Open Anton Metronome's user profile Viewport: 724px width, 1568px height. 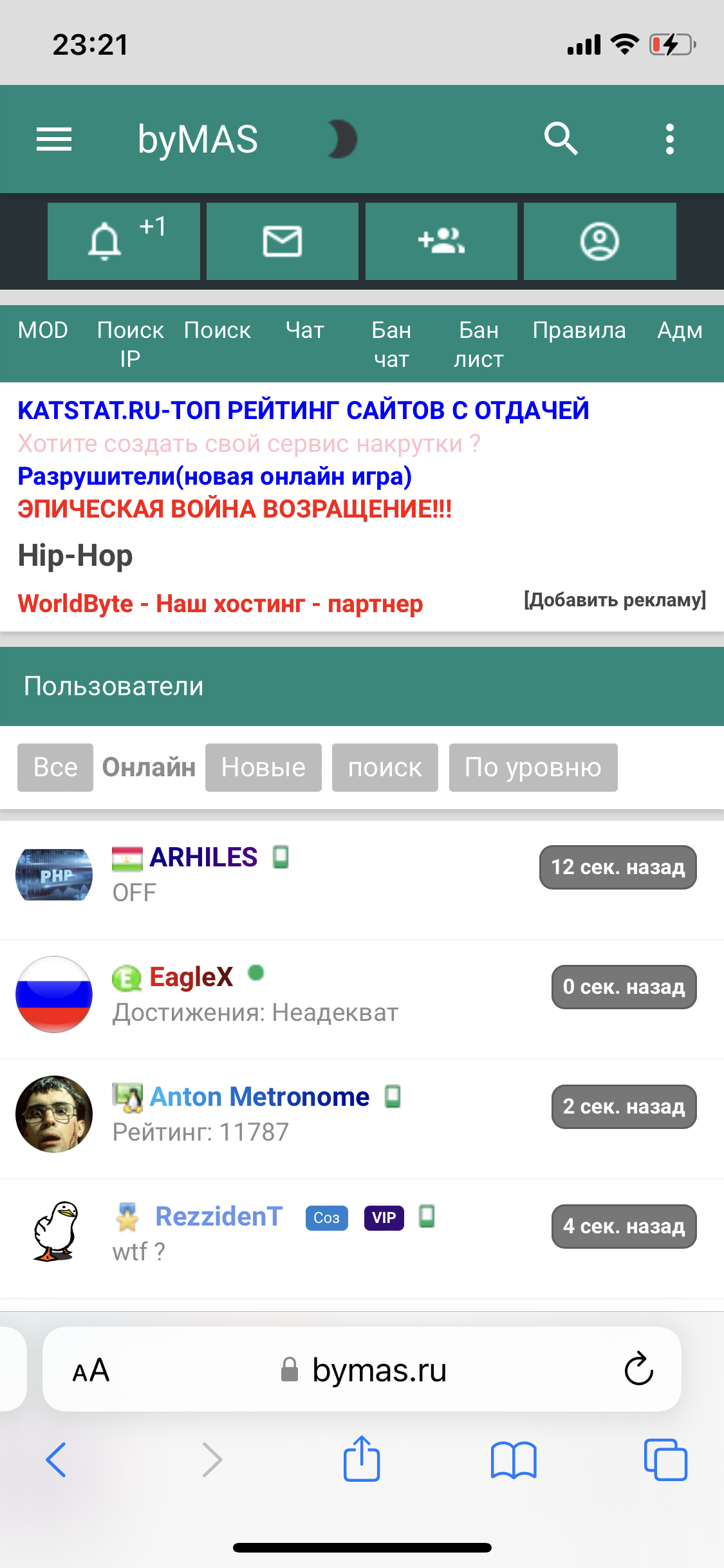(x=259, y=1097)
